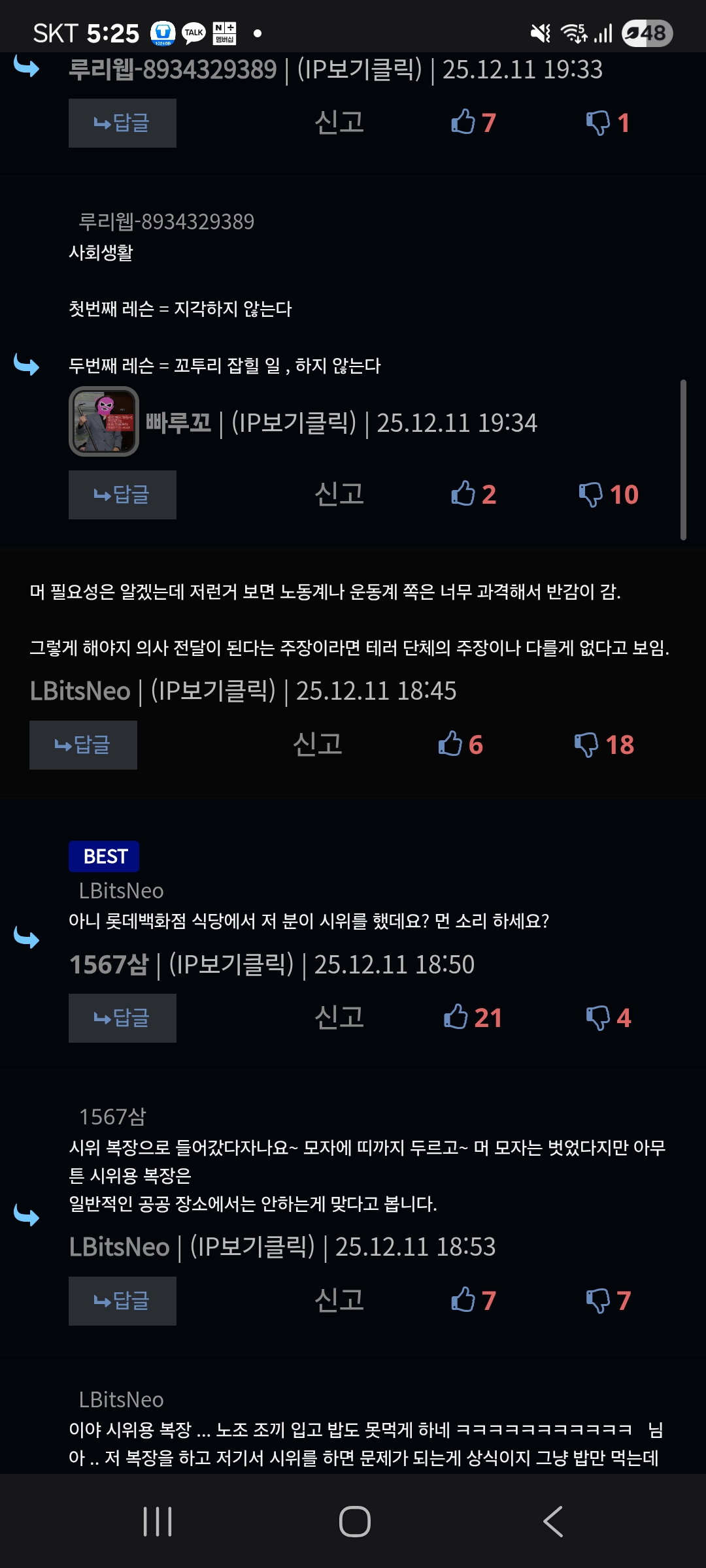Downvote 빠루꼬's comment

pyautogui.click(x=607, y=494)
